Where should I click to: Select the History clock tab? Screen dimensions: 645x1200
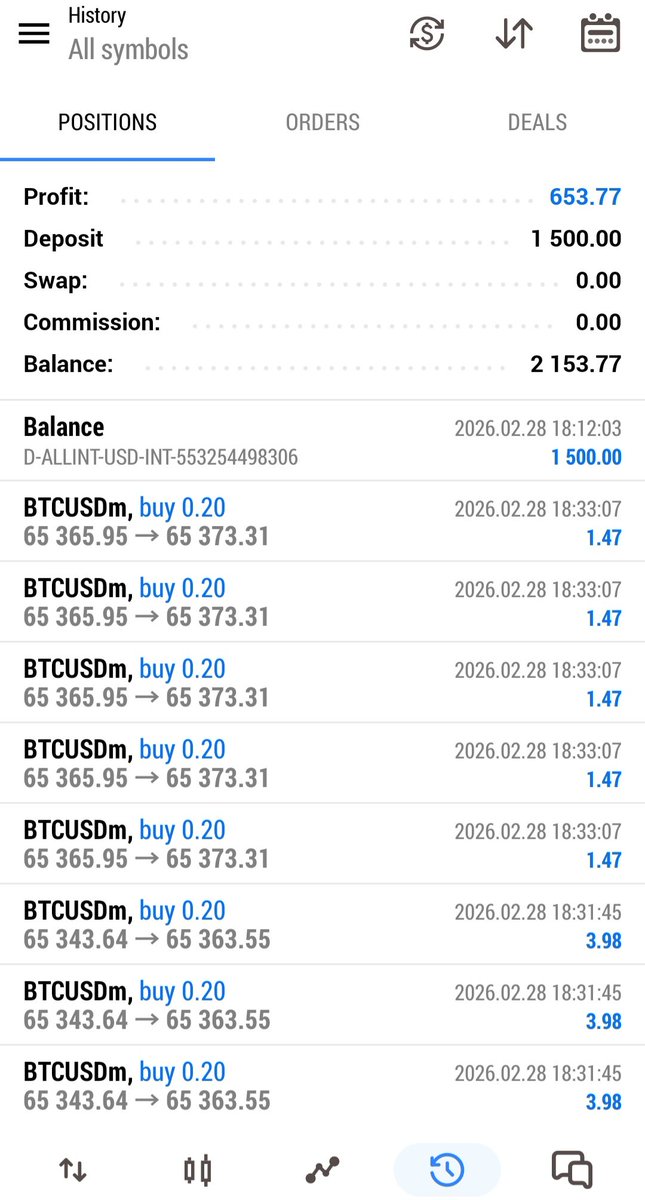[447, 1169]
